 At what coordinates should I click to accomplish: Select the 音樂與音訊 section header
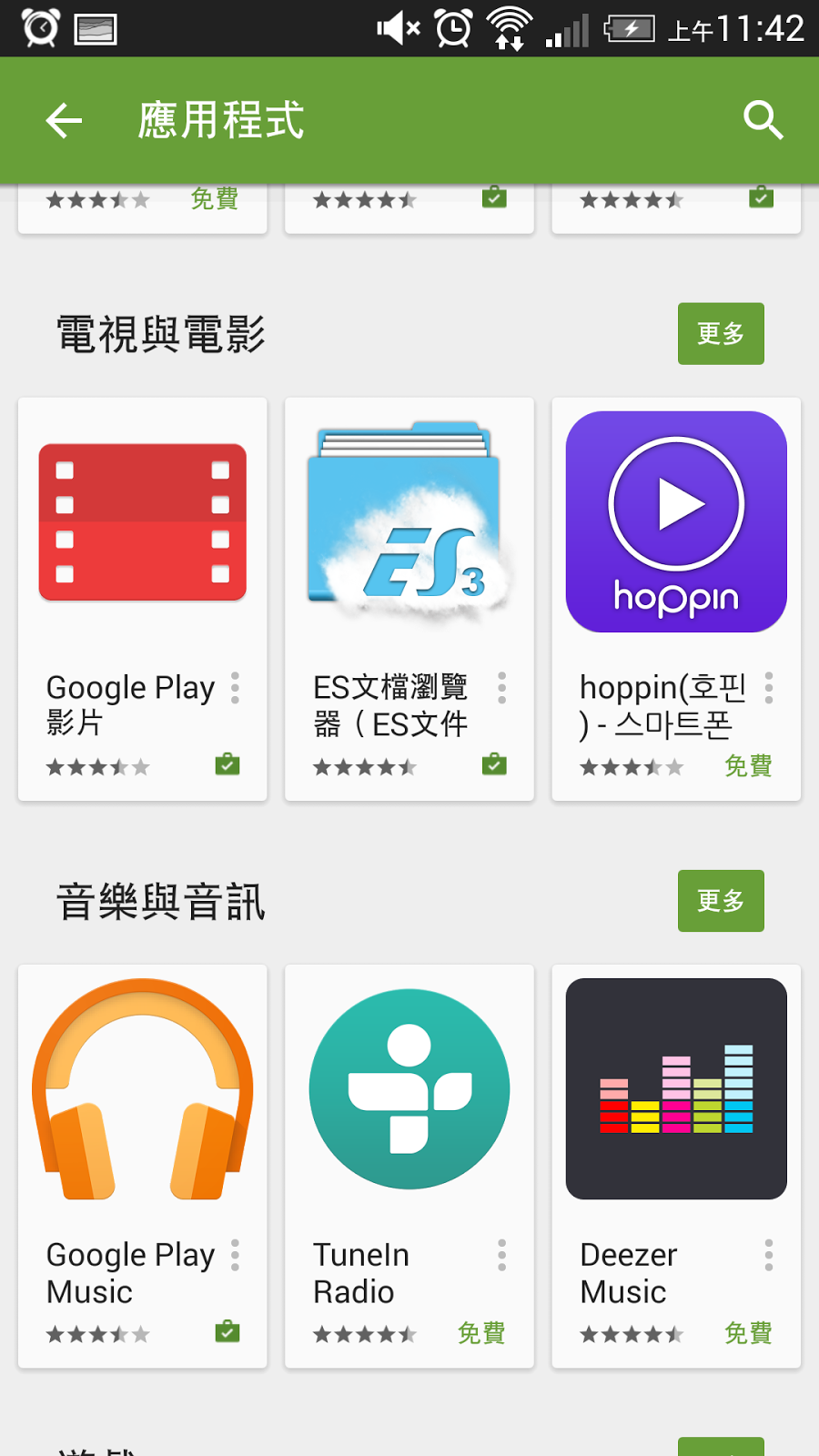160,901
